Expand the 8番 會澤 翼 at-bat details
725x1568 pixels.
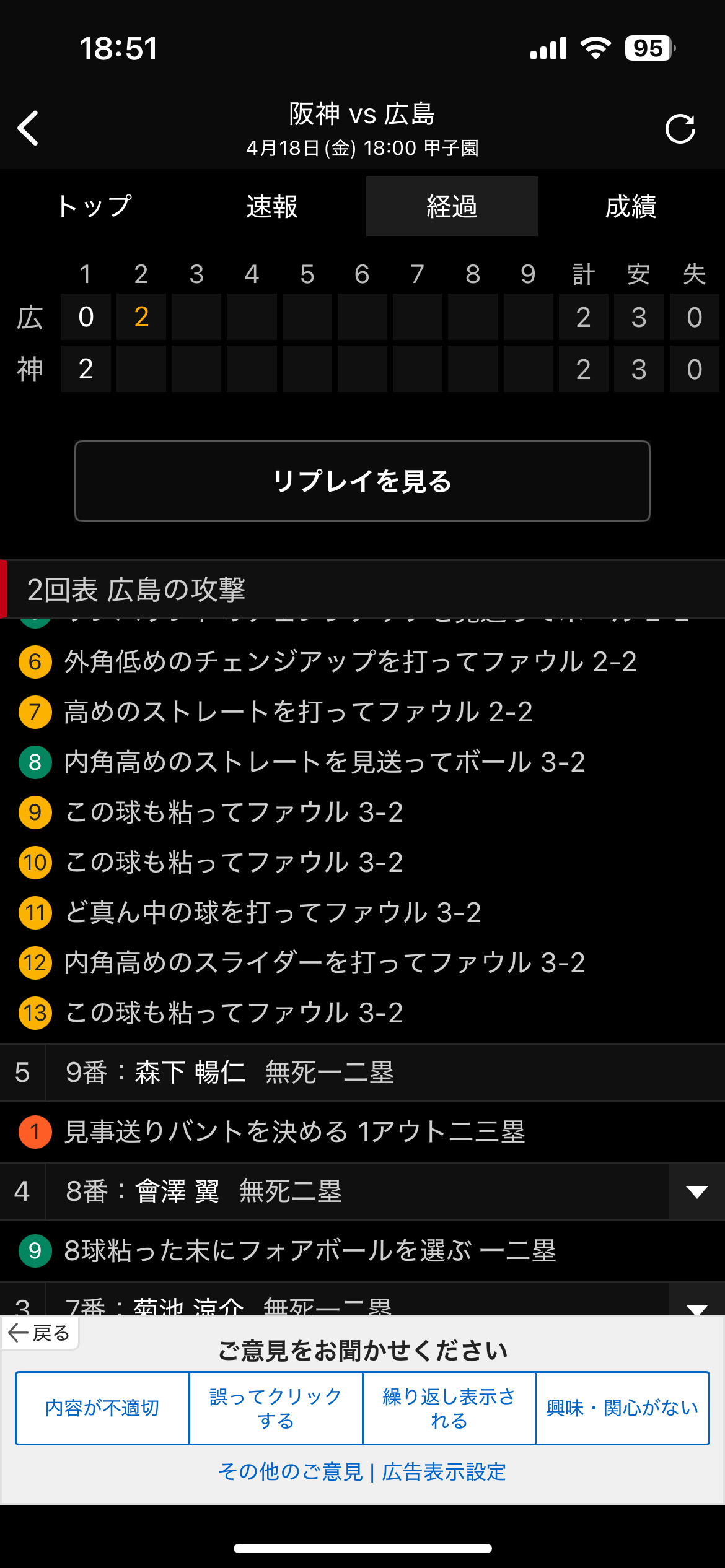[696, 1191]
